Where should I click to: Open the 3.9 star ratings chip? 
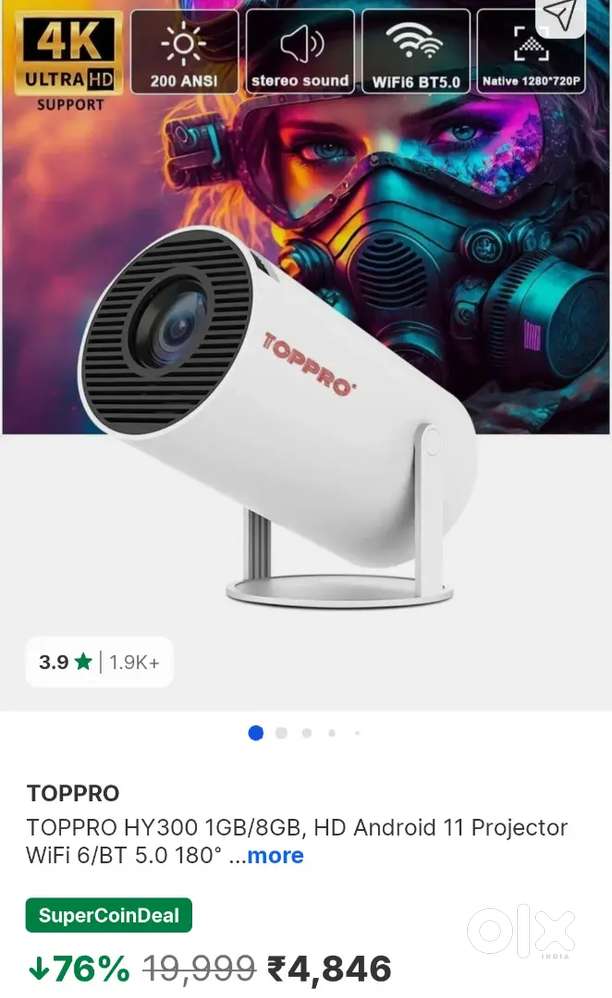point(99,662)
